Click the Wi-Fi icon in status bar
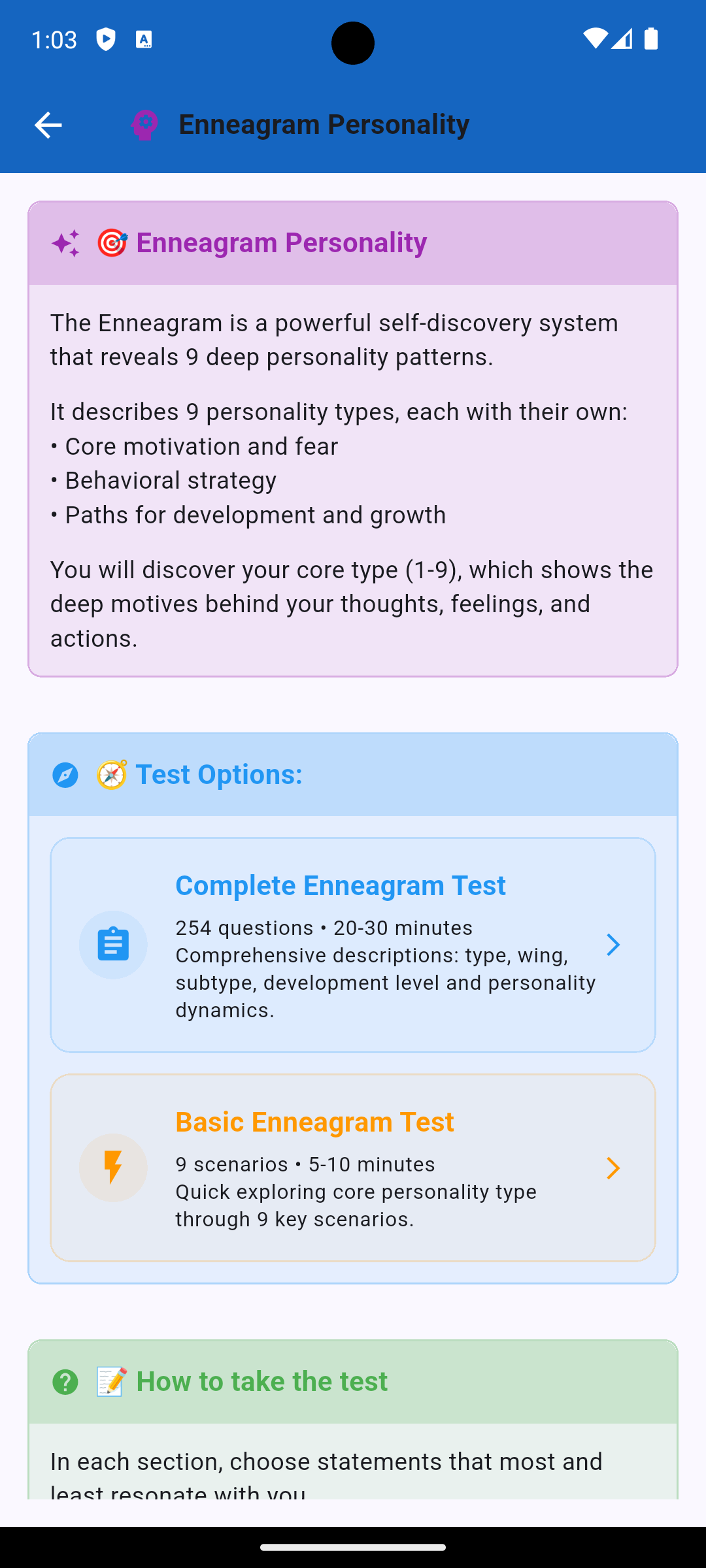 (597, 40)
